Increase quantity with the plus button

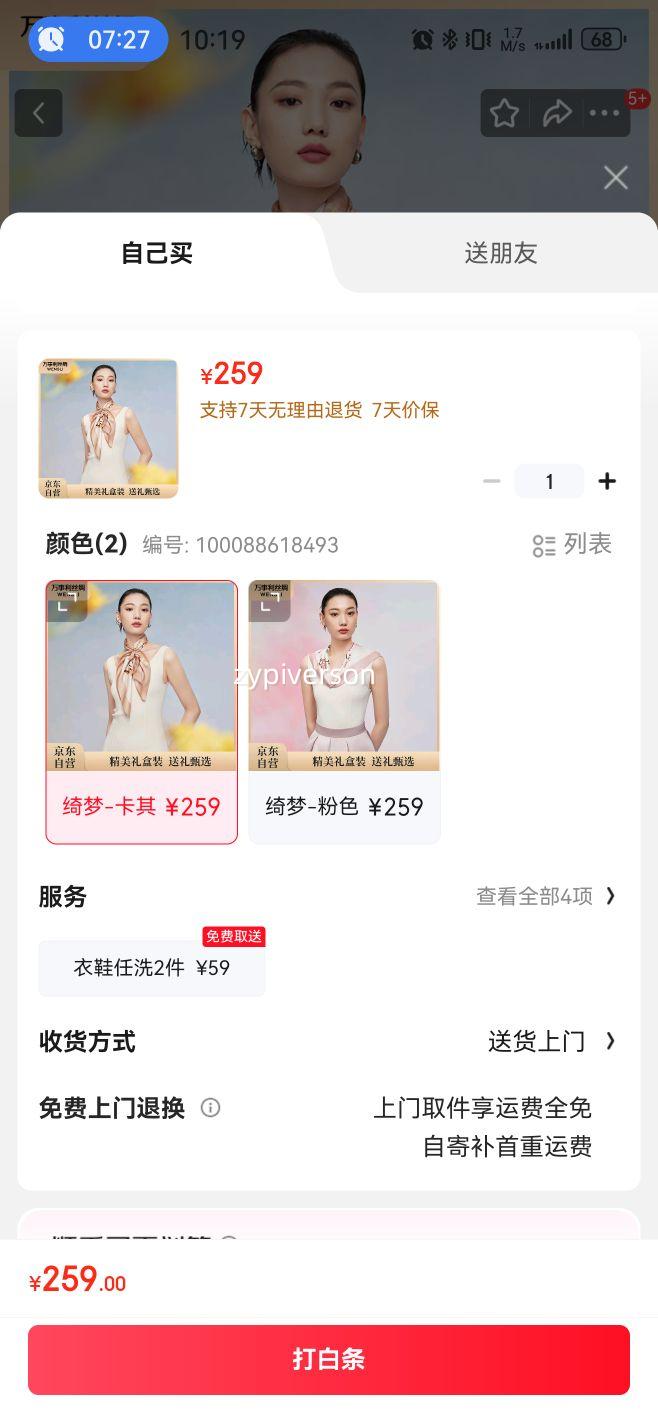(x=607, y=481)
